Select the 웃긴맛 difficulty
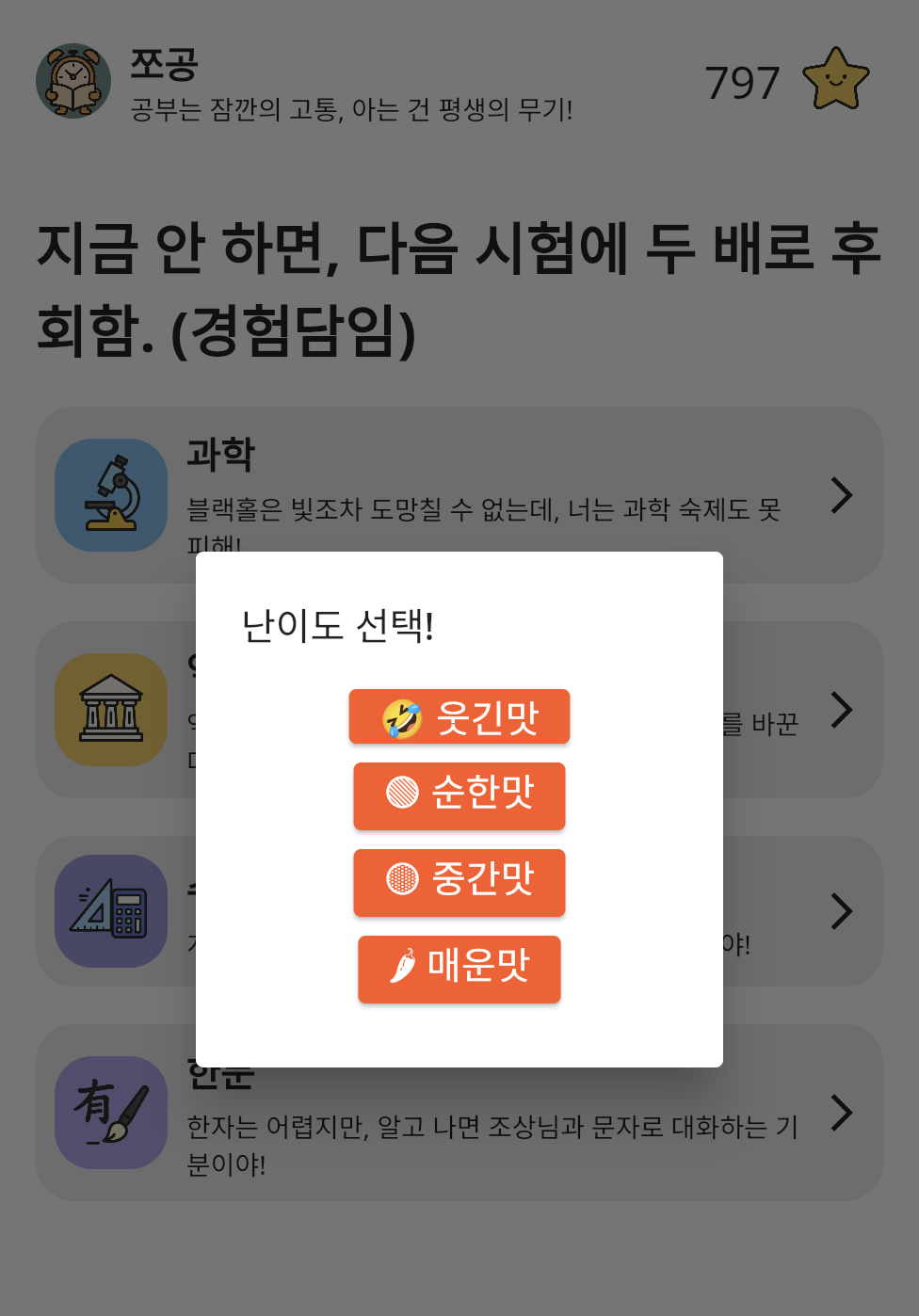The width and height of the screenshot is (919, 1316). tap(459, 717)
